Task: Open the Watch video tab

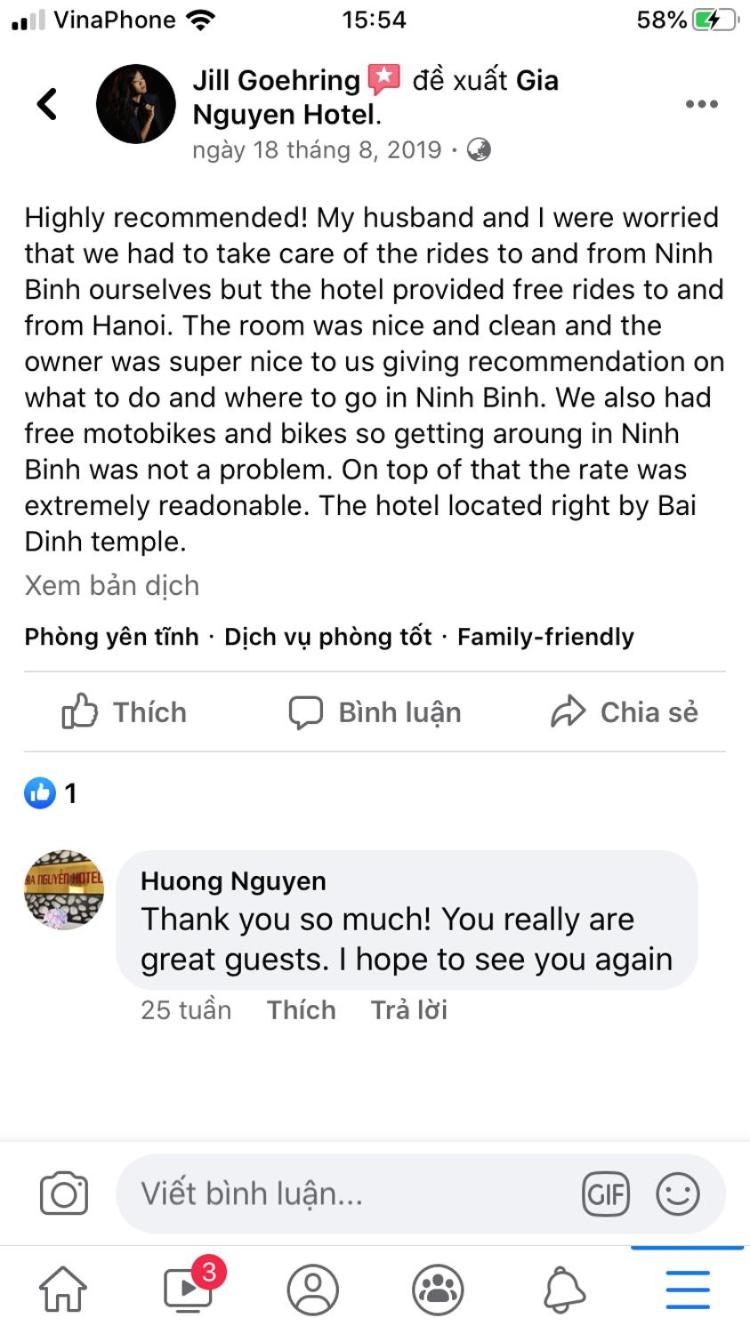Action: point(188,1290)
